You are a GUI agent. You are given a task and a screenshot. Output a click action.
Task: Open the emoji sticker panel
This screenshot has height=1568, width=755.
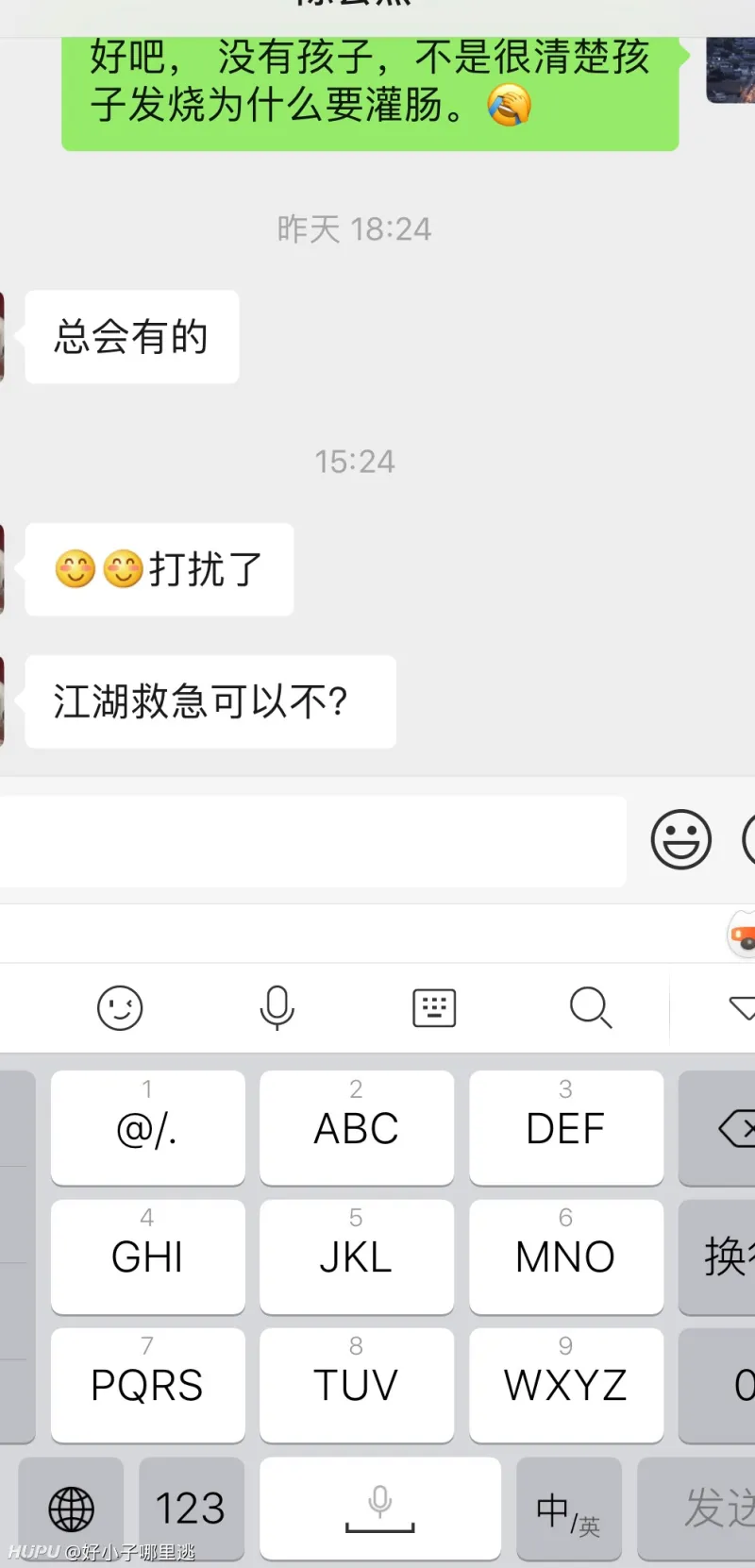coord(680,839)
